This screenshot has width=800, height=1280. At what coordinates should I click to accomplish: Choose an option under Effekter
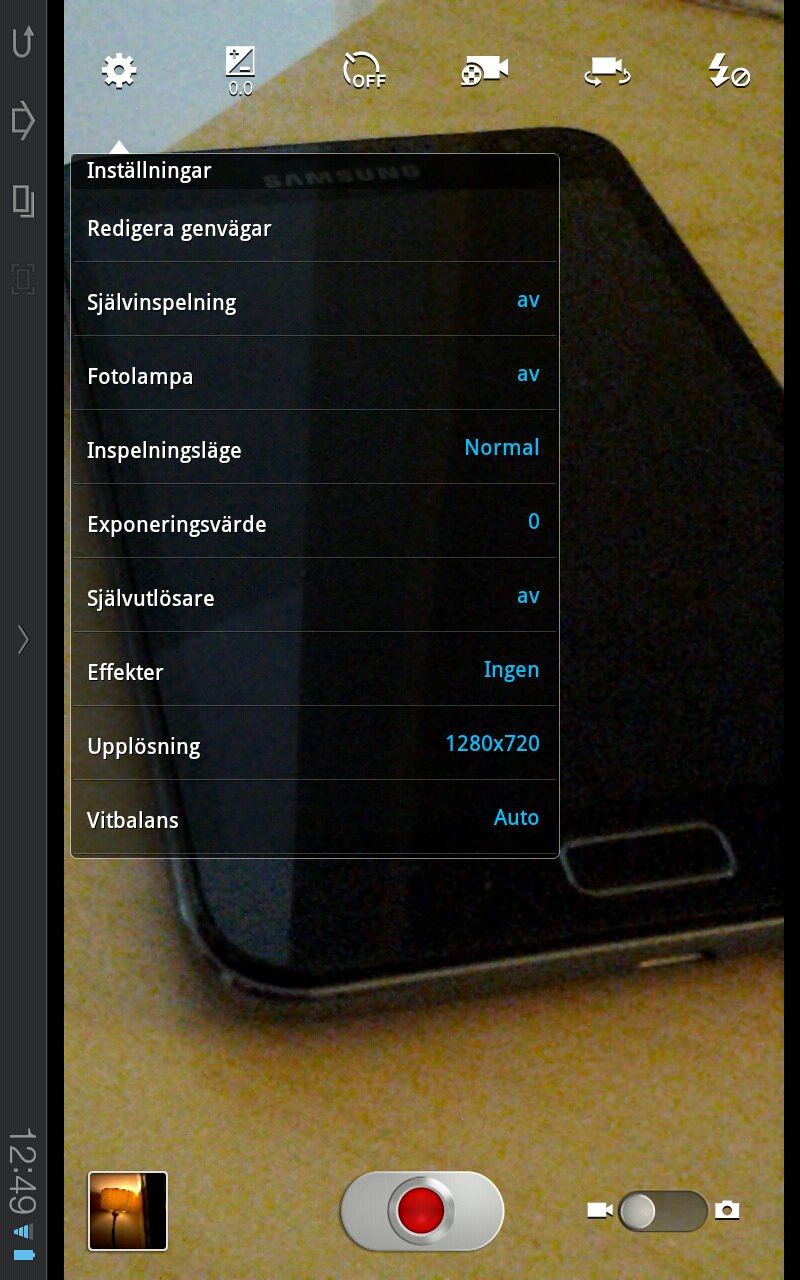315,669
